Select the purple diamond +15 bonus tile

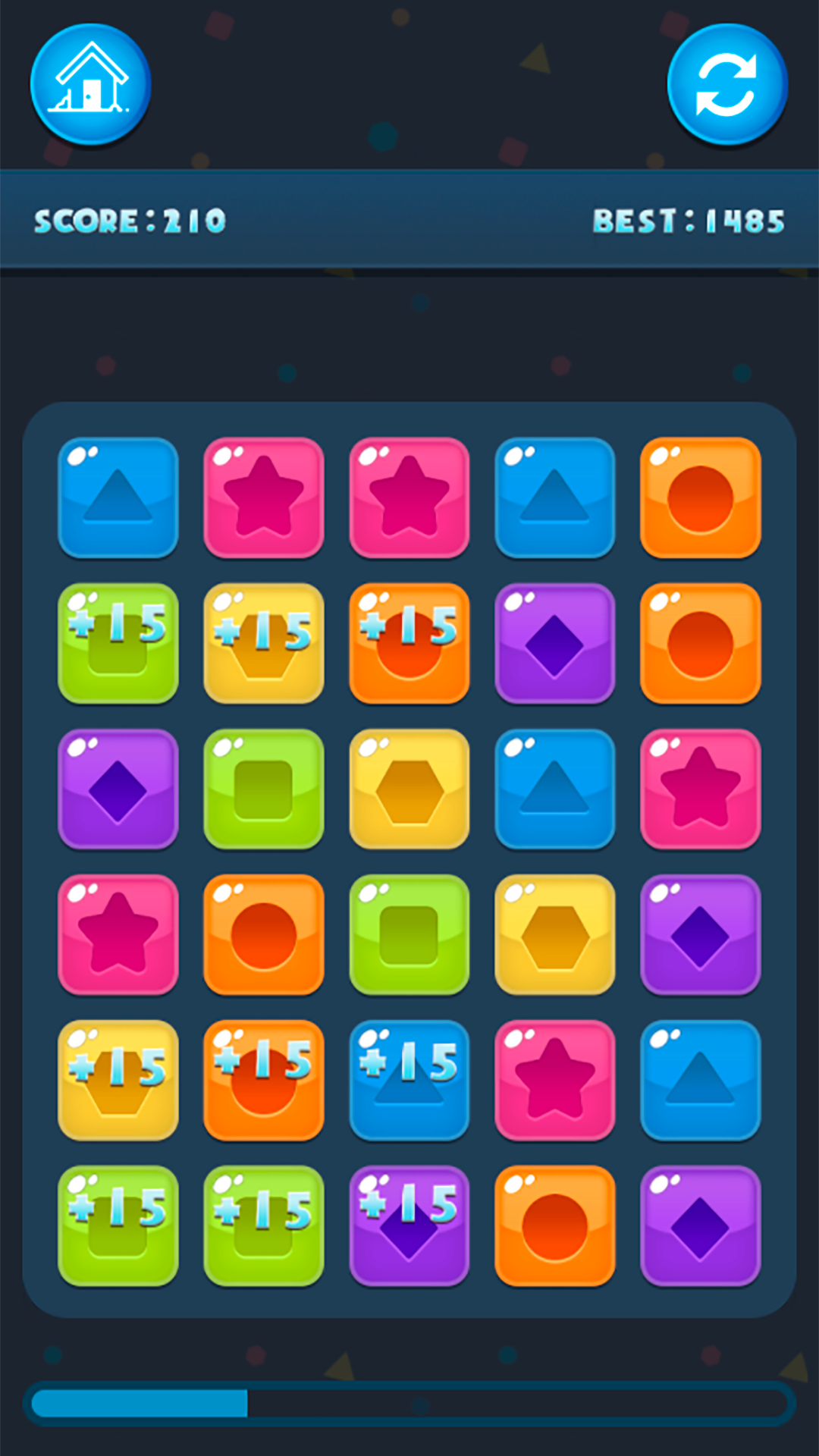coord(409,1225)
